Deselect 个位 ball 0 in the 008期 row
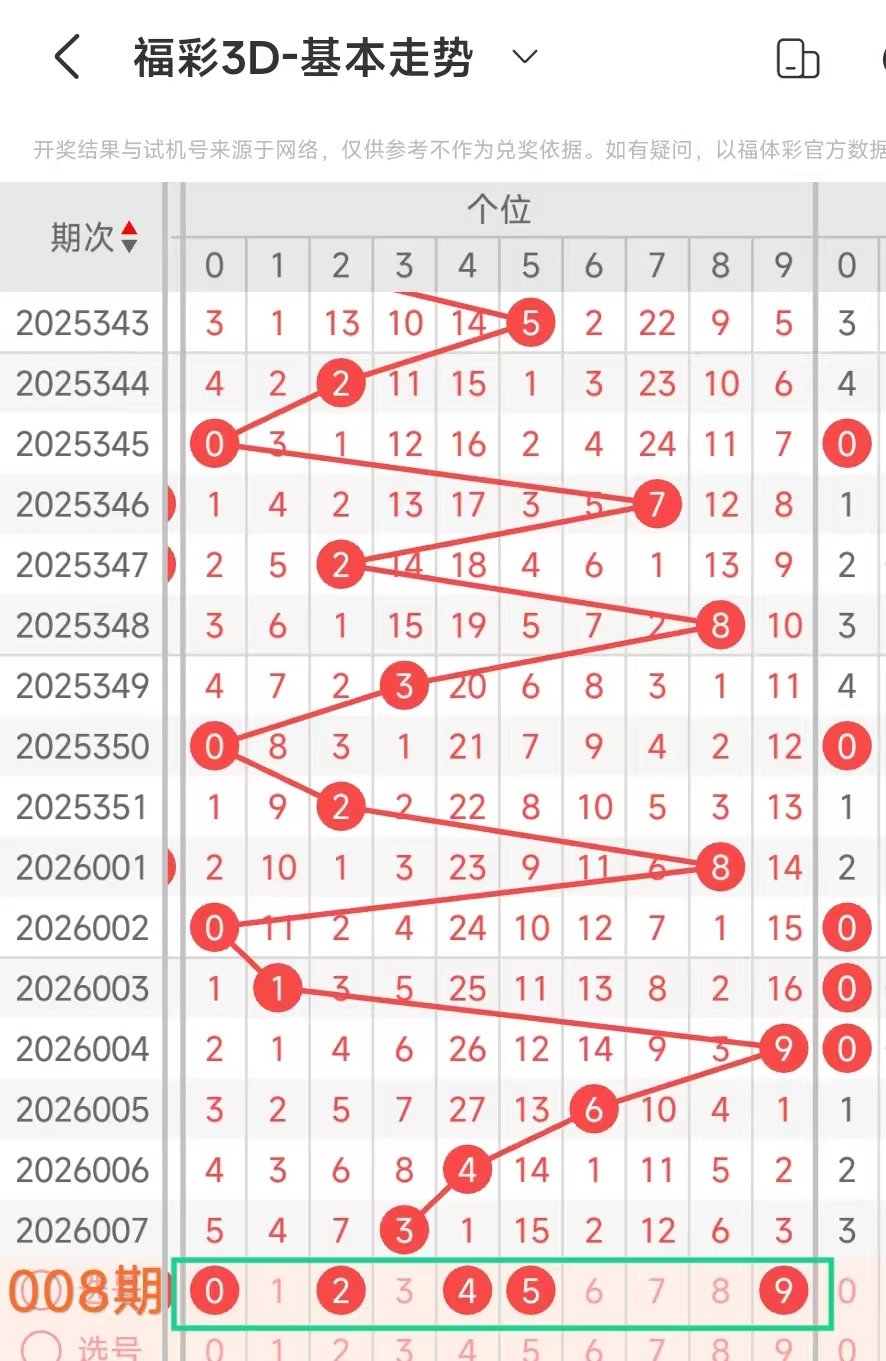886x1361 pixels. [214, 1291]
